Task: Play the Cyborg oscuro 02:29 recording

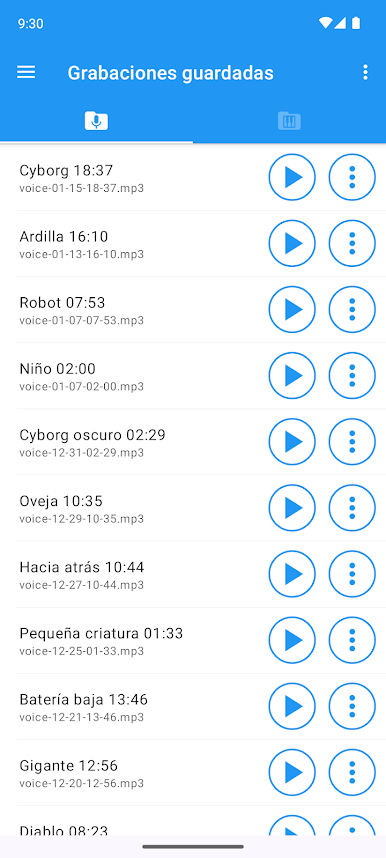Action: pos(292,442)
